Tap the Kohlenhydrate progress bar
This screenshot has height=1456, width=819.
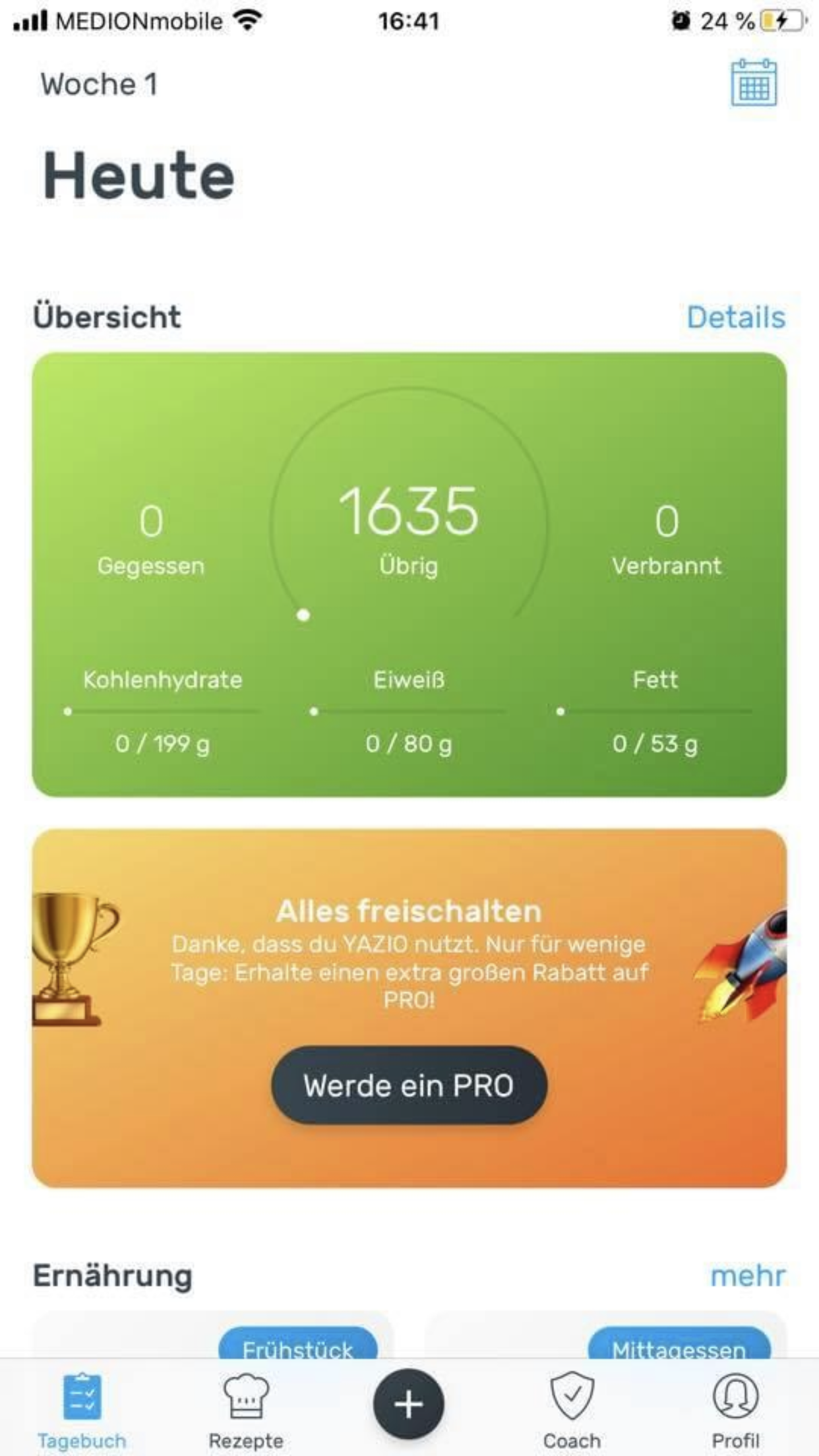(x=162, y=711)
